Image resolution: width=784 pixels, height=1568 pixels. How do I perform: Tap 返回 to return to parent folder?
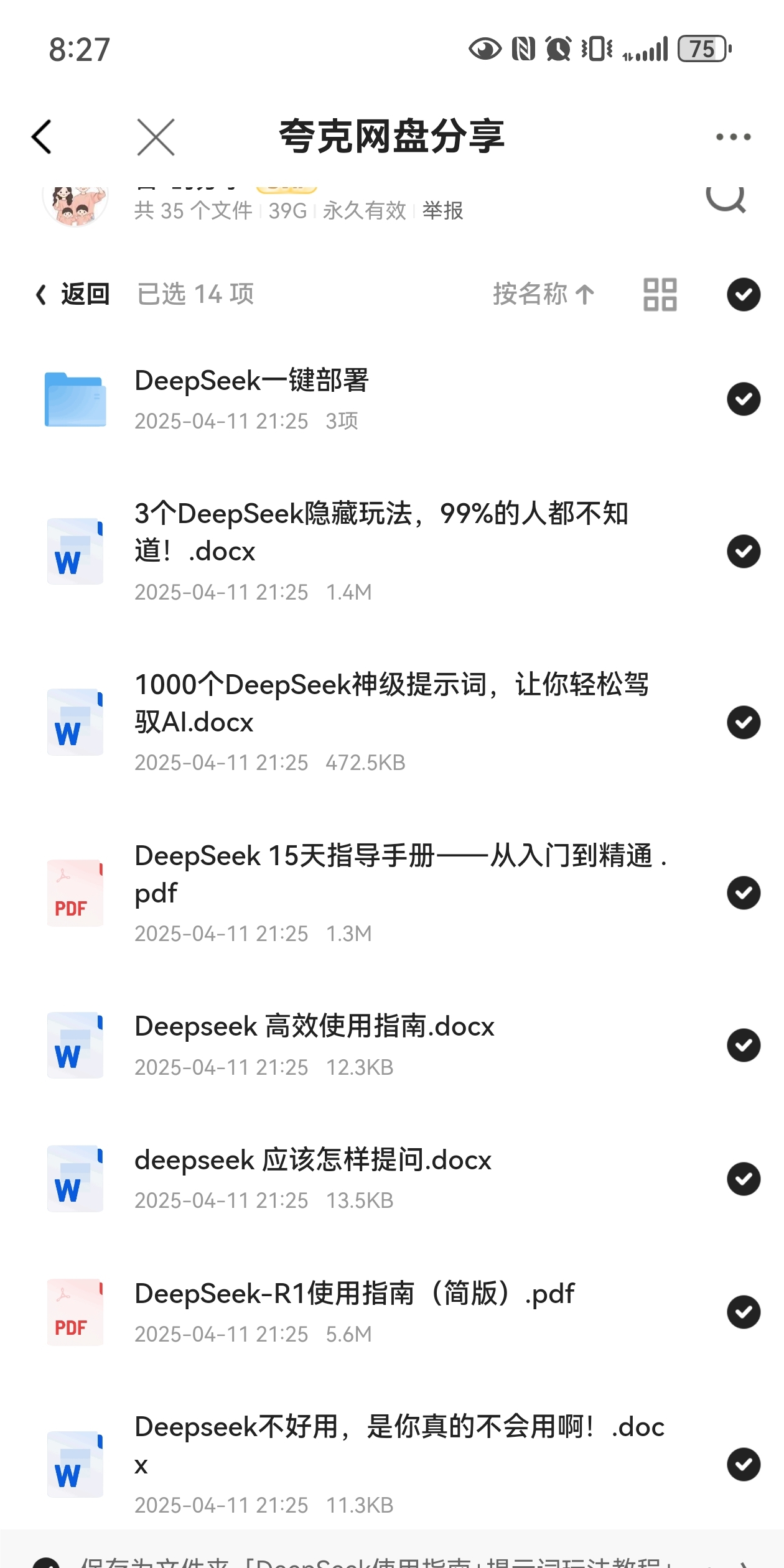tap(73, 294)
